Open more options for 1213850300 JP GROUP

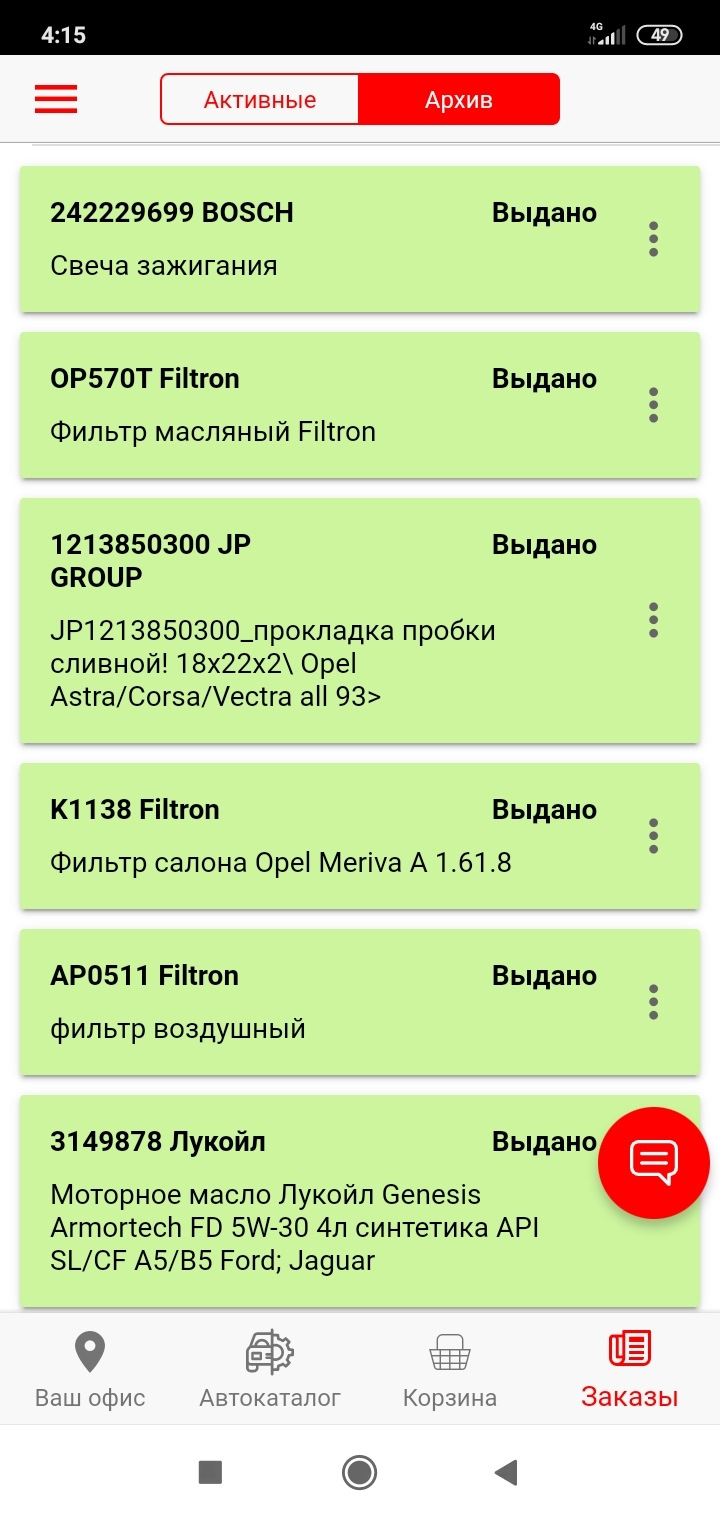[653, 620]
